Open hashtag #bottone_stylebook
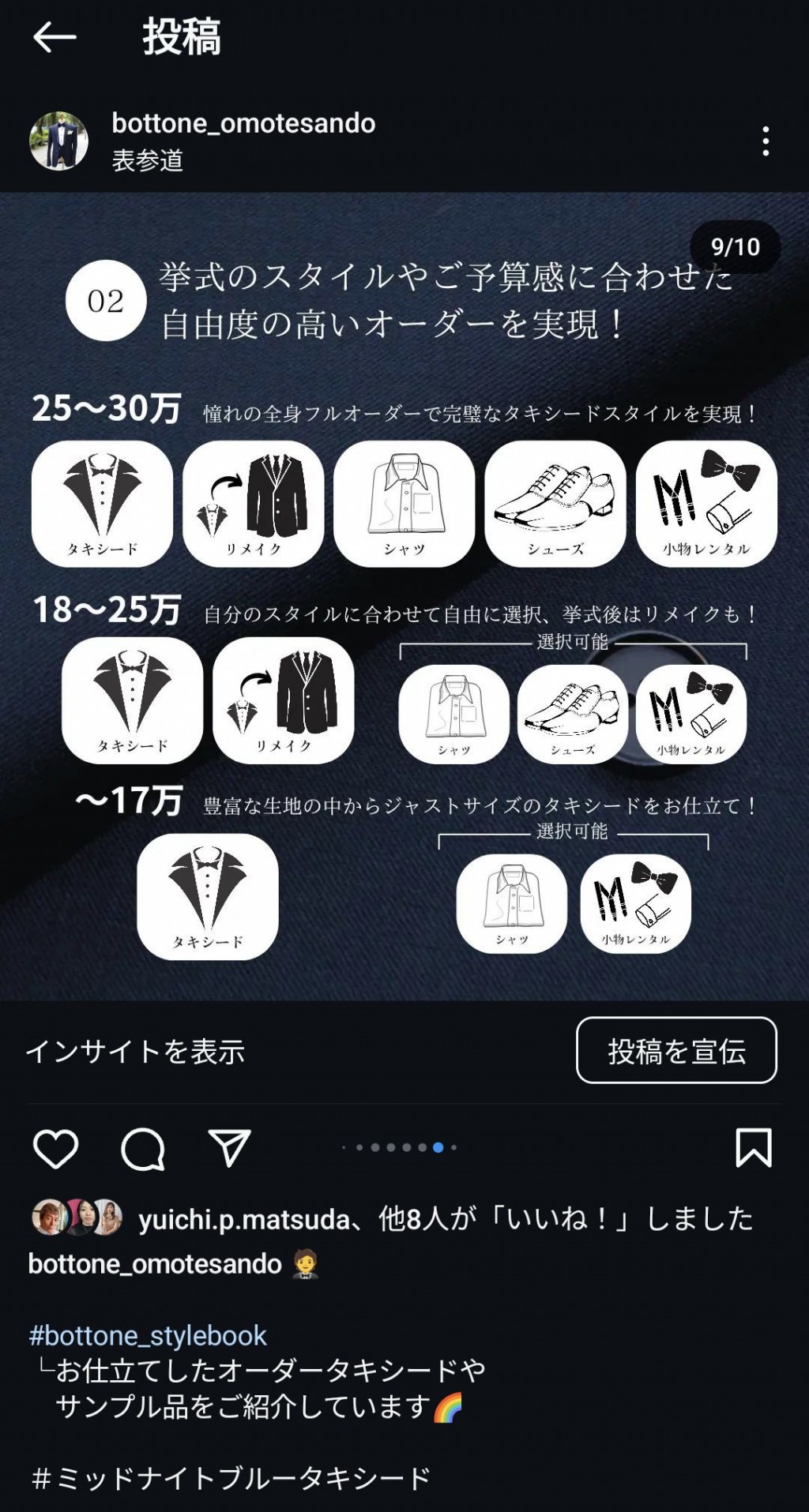This screenshot has height=1512, width=809. [x=148, y=1335]
